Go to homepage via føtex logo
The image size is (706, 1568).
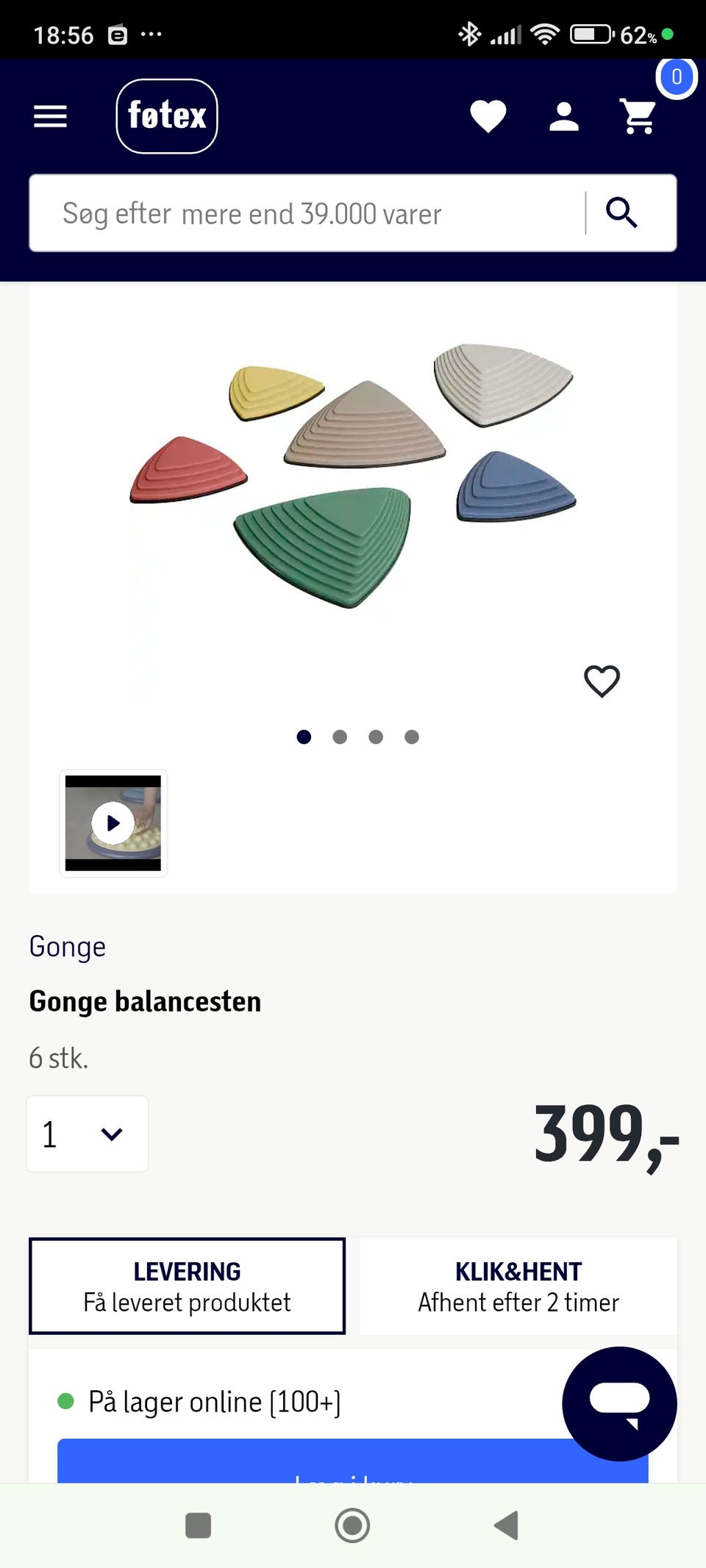click(167, 116)
